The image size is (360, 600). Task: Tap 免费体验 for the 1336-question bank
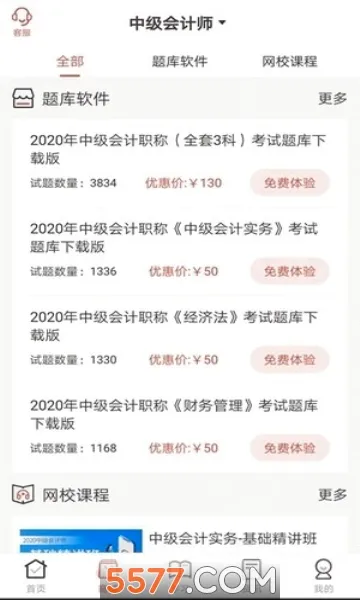290,271
